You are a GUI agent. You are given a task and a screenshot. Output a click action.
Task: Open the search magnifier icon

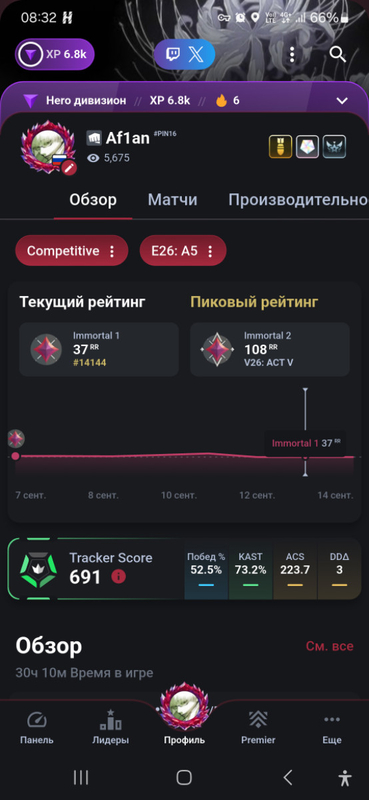click(338, 54)
